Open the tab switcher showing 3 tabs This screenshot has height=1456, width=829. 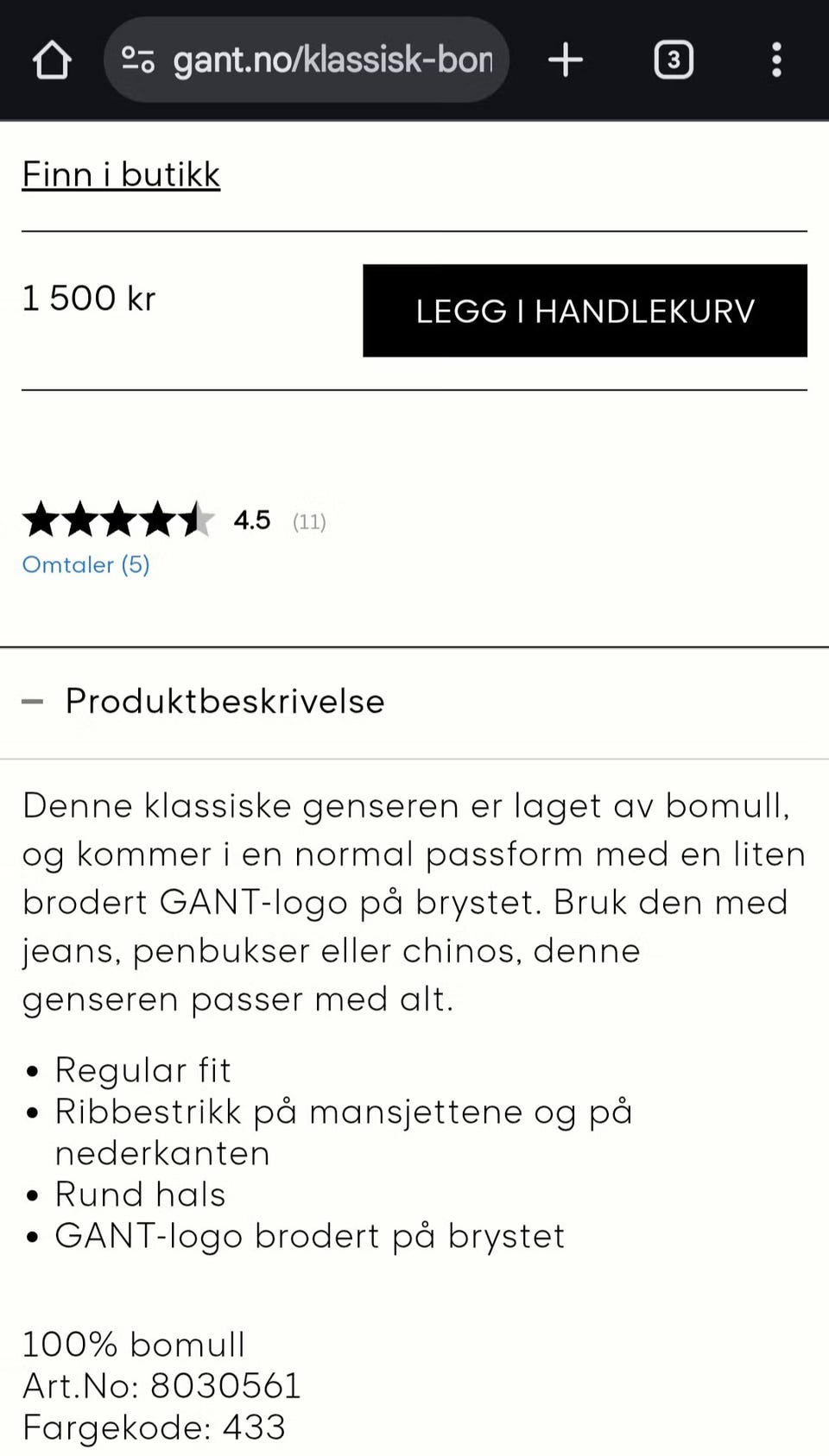(674, 60)
